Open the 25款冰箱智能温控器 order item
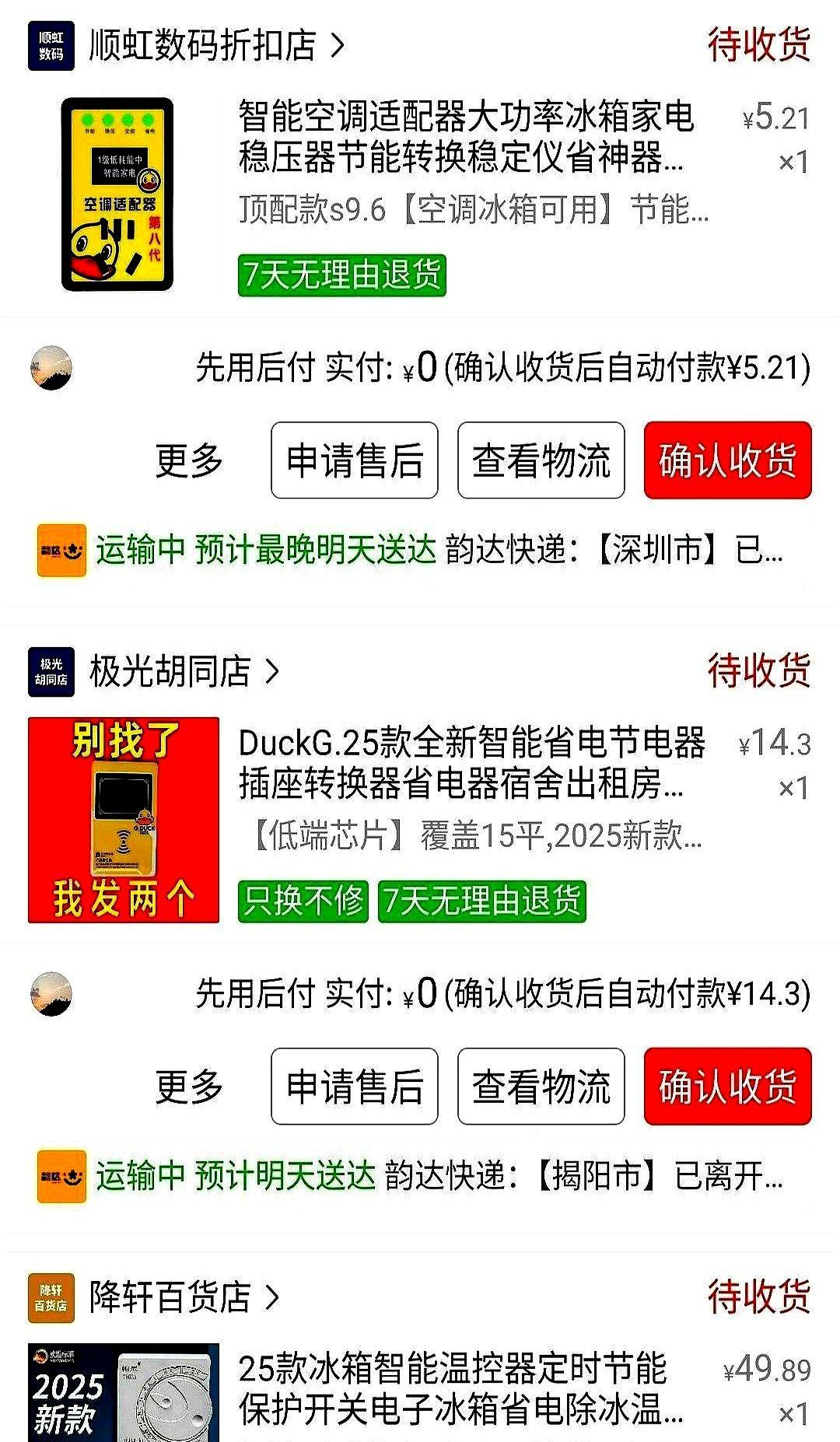Image resolution: width=840 pixels, height=1442 pixels. coord(459,1392)
